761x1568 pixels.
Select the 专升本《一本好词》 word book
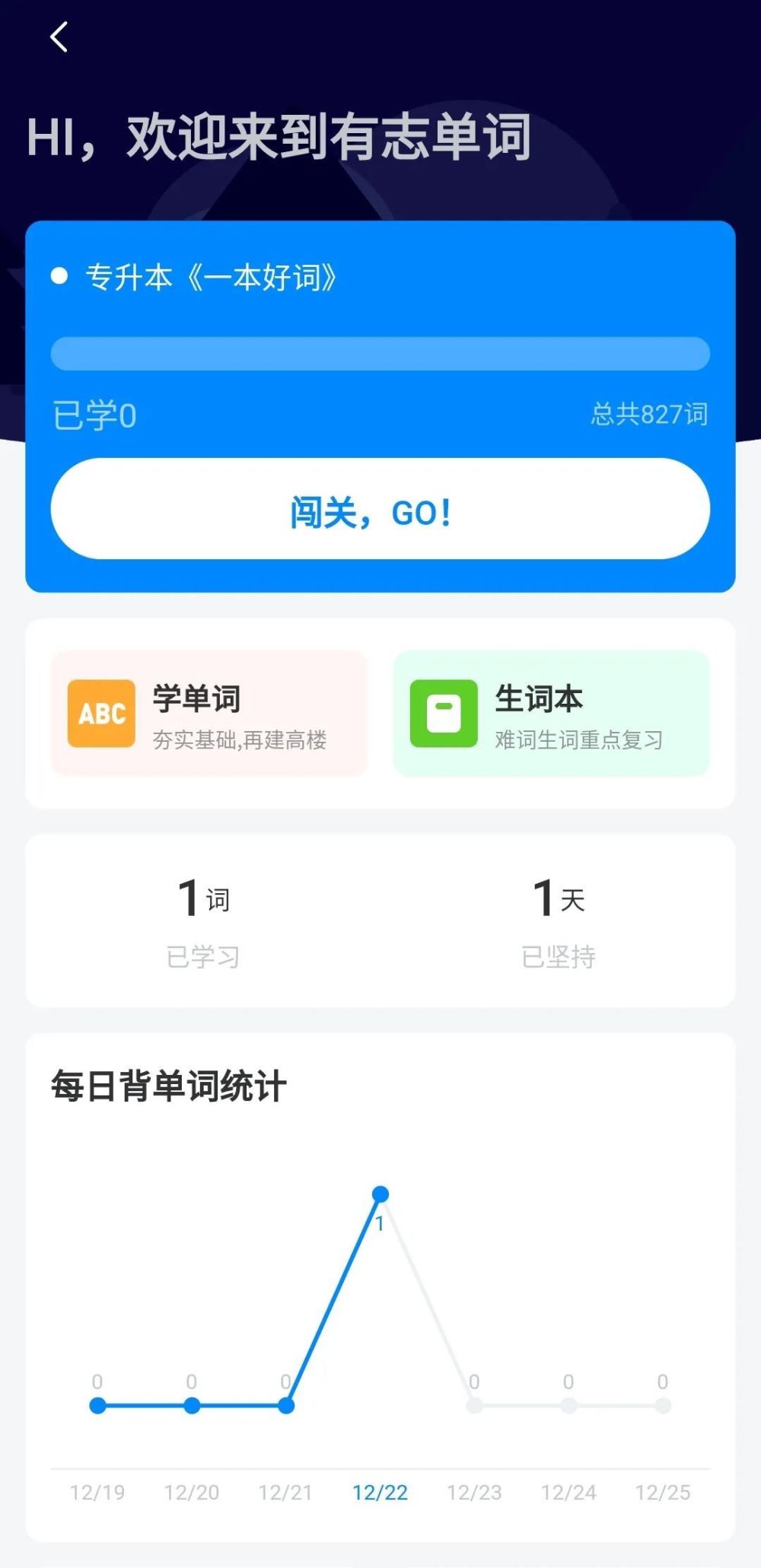coord(212,277)
